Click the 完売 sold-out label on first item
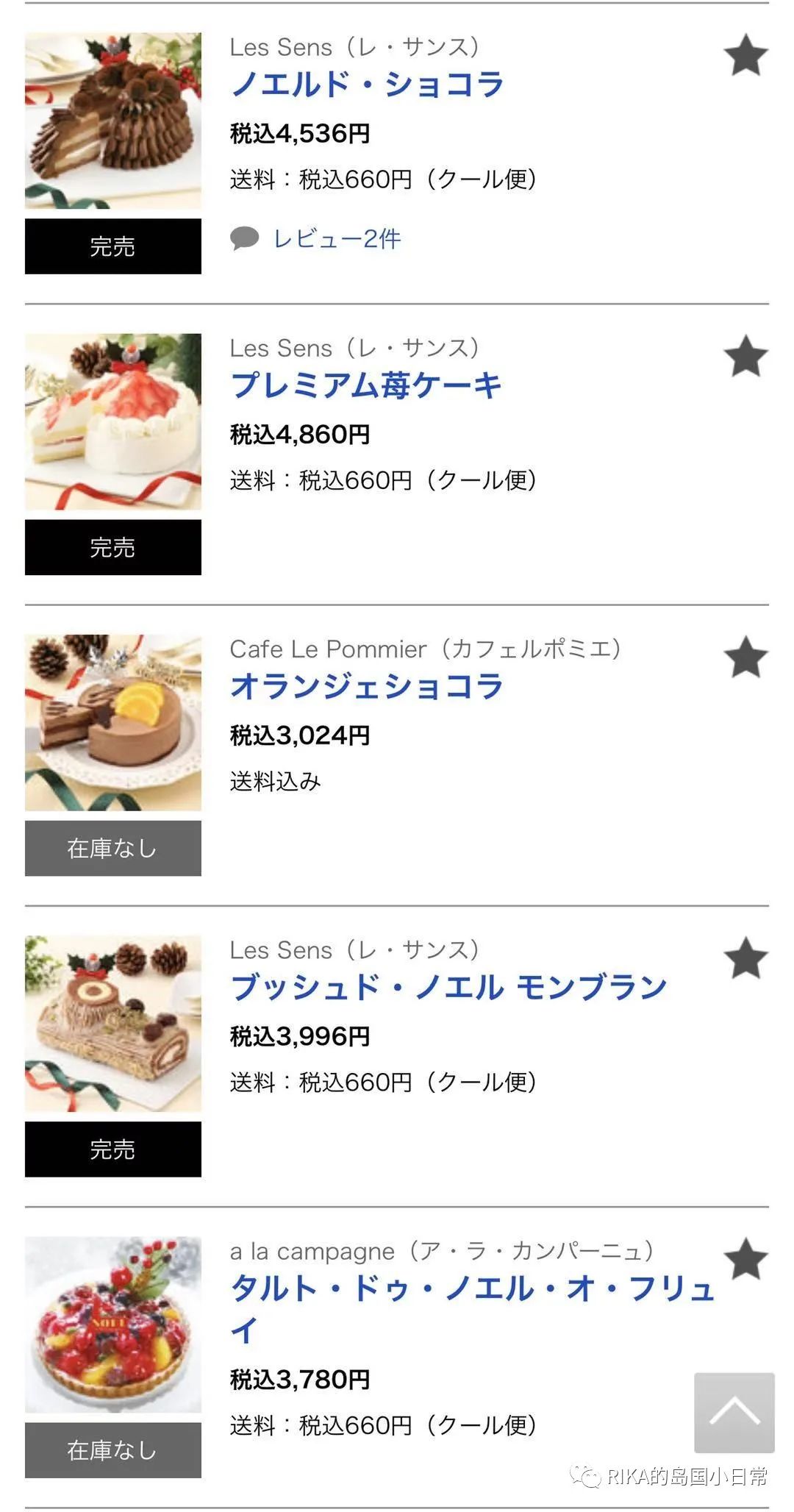This screenshot has width=794, height=1512. pyautogui.click(x=112, y=248)
